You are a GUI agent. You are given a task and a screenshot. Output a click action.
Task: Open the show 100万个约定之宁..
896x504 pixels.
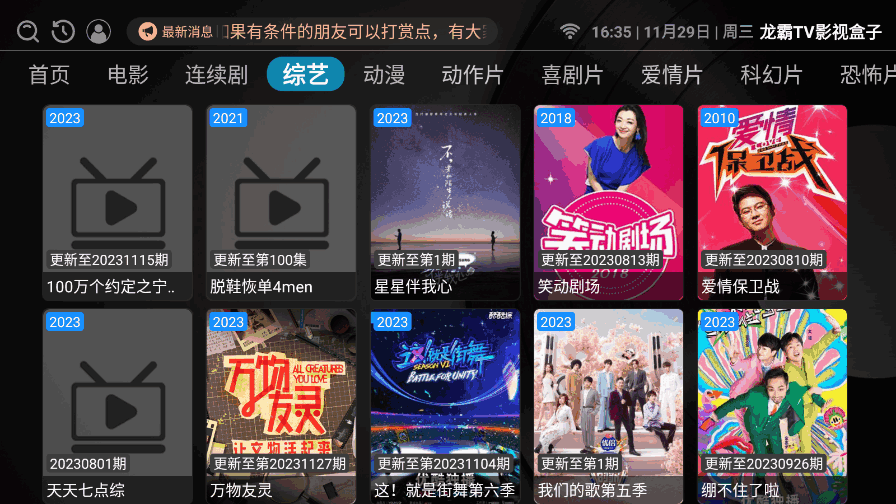click(x=117, y=200)
